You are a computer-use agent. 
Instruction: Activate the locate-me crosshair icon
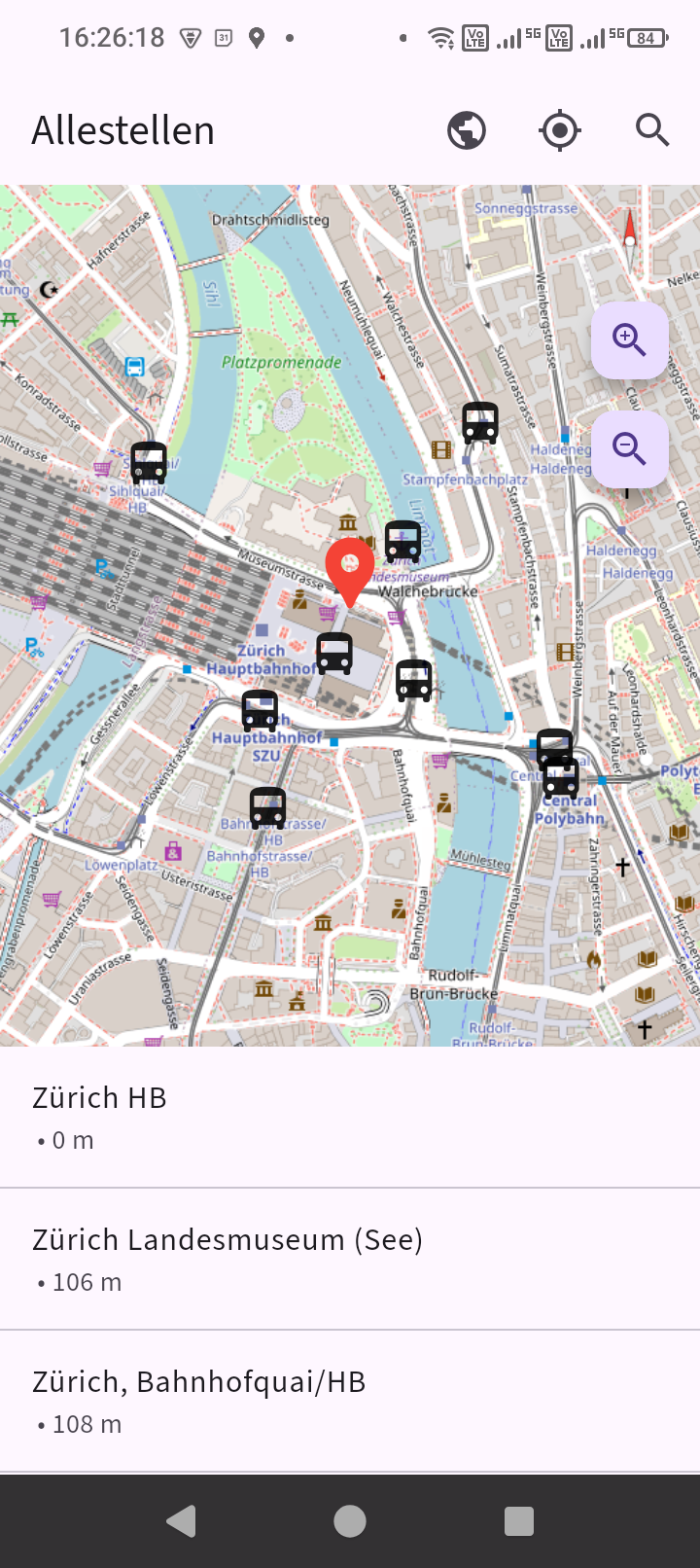pos(559,128)
